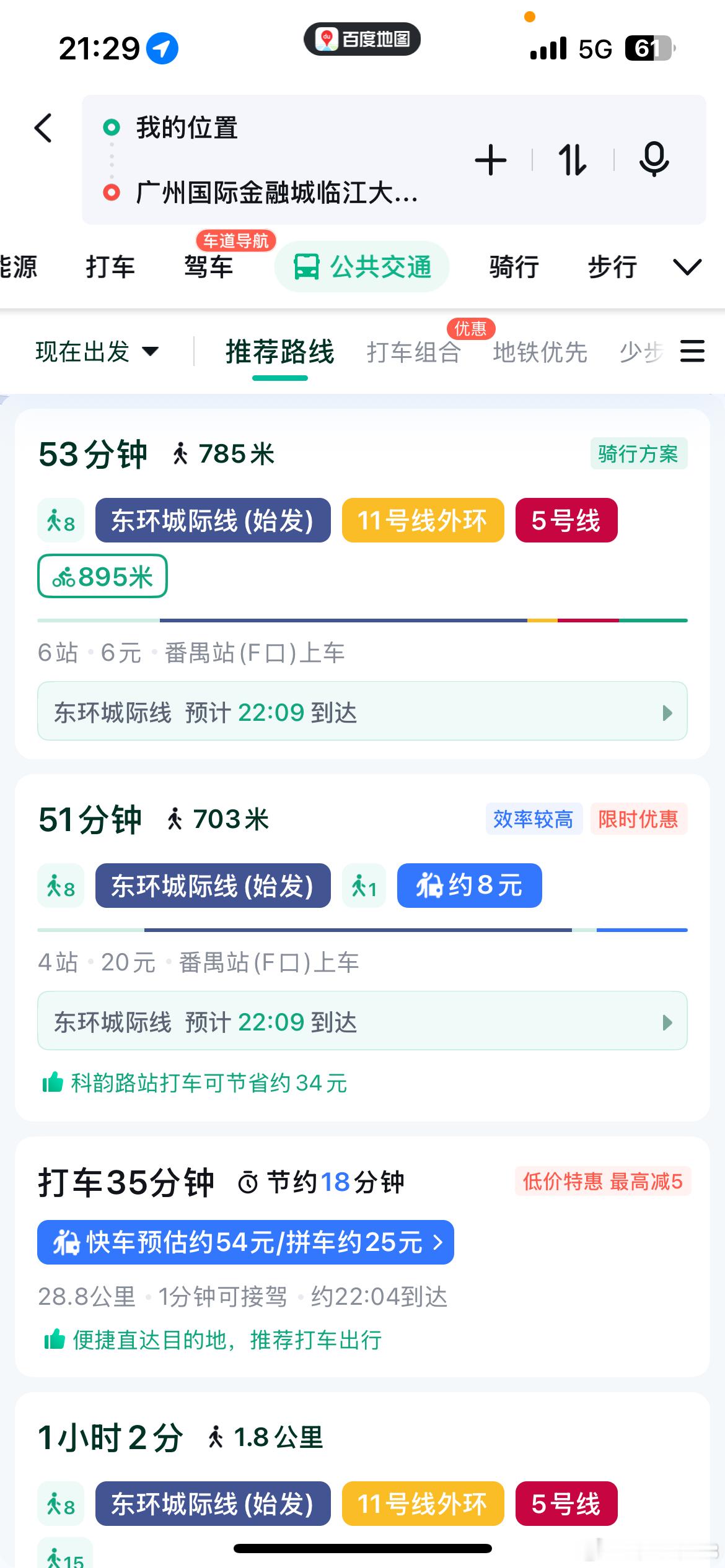Tap the add waypoint plus icon
The image size is (725, 1568).
tap(490, 159)
